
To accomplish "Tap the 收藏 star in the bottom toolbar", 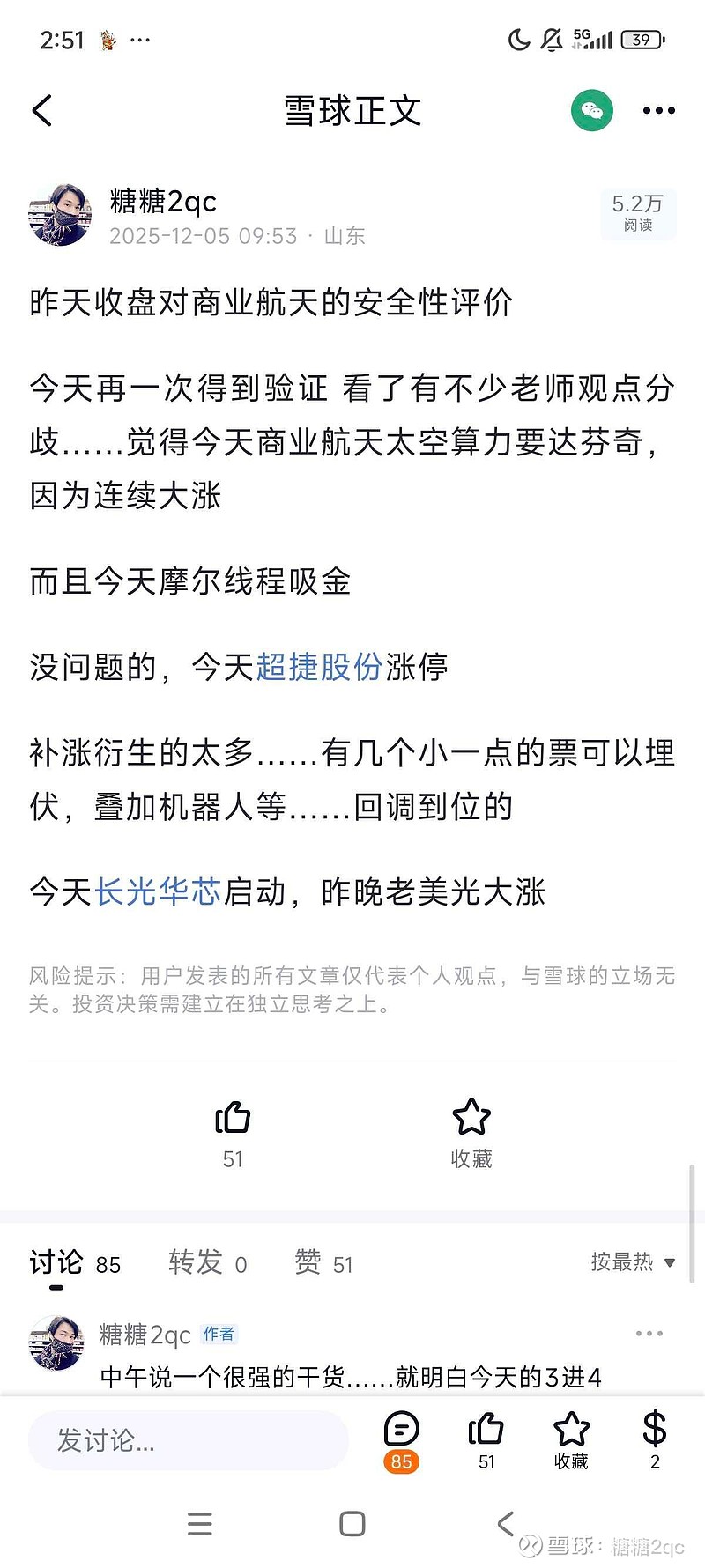I will [x=571, y=1438].
